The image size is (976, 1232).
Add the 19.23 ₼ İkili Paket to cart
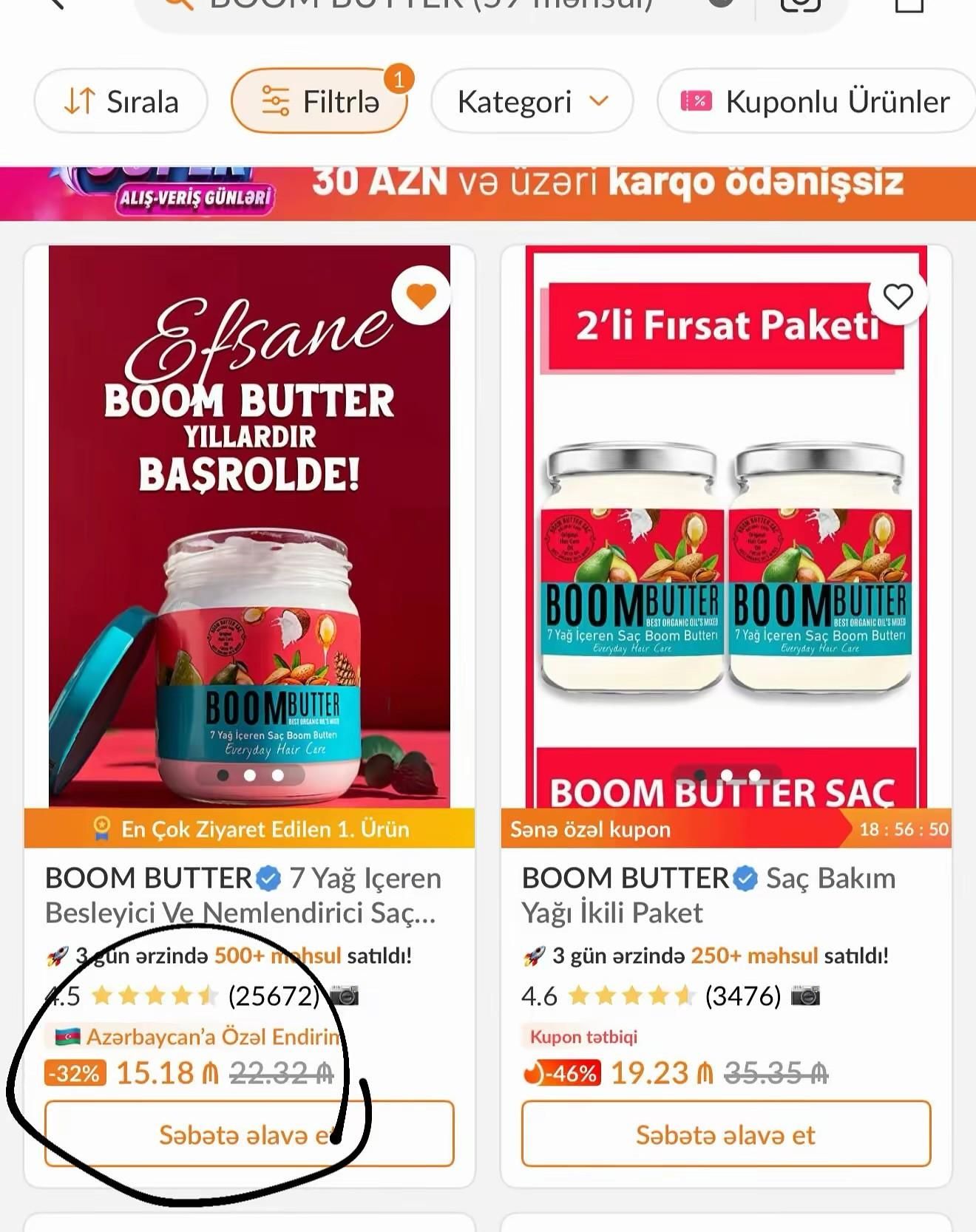point(726,1134)
